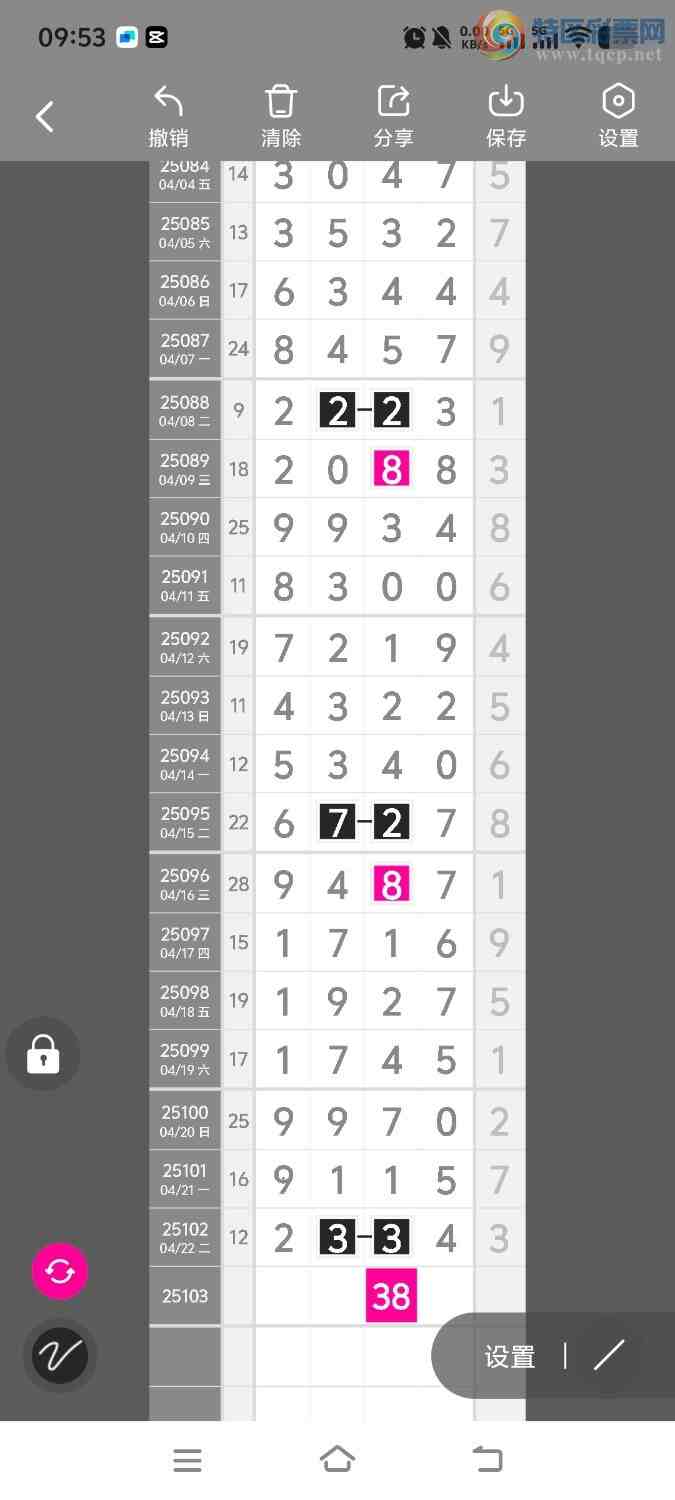Undo the last mark with 撤销
The image size is (675, 1500).
pos(168,117)
